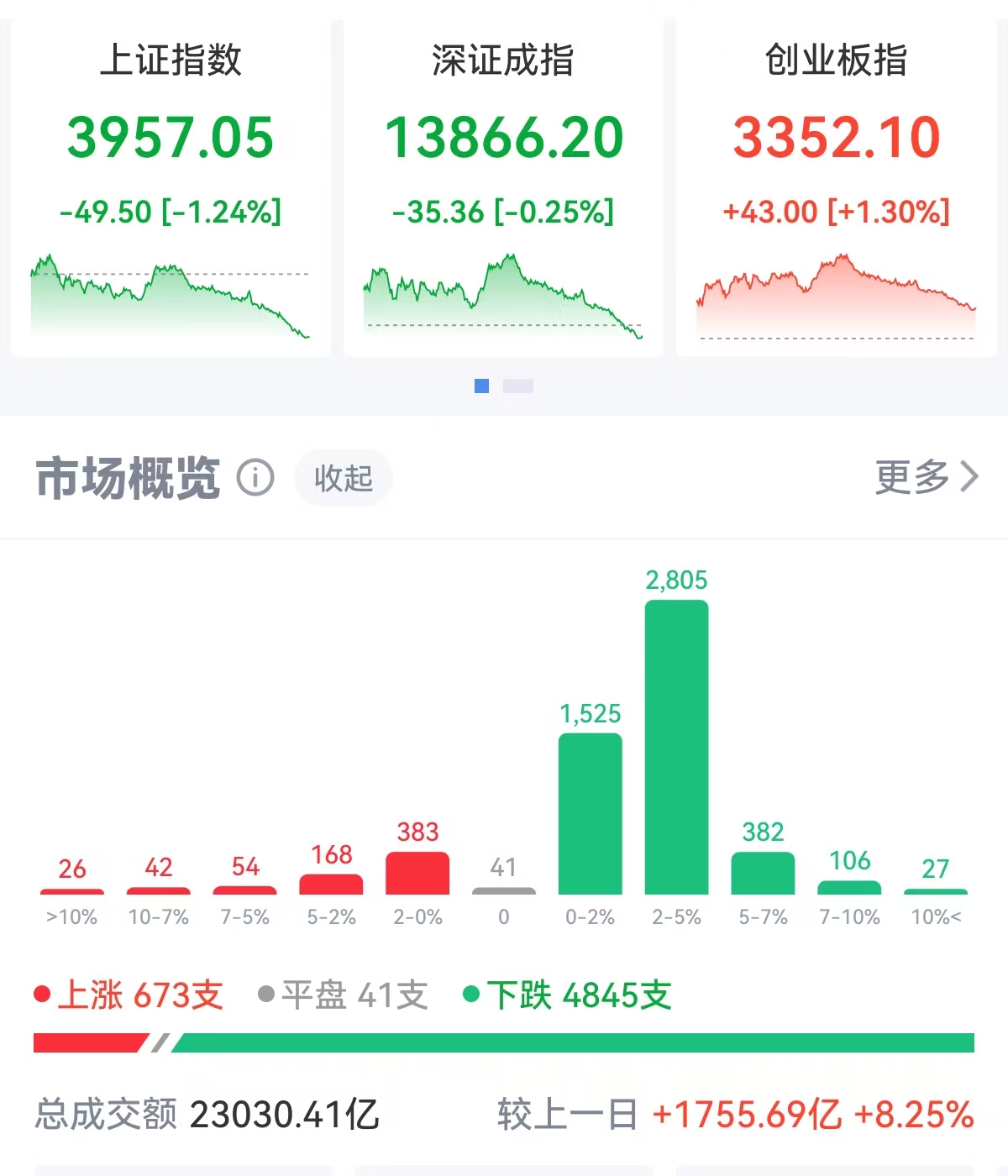Open 更多 market overview details
The width and height of the screenshot is (1008, 1176).
click(x=926, y=476)
